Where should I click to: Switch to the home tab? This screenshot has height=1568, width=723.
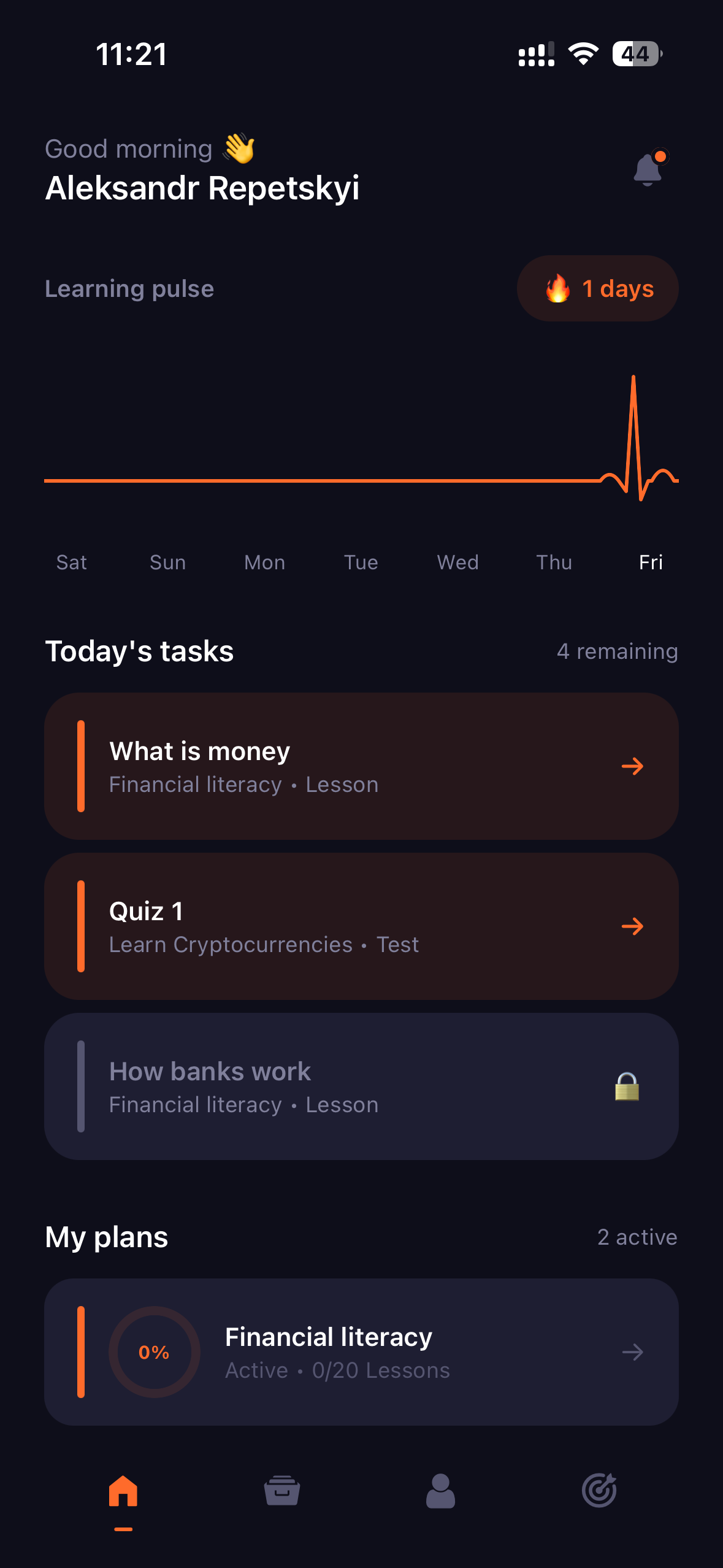123,1491
